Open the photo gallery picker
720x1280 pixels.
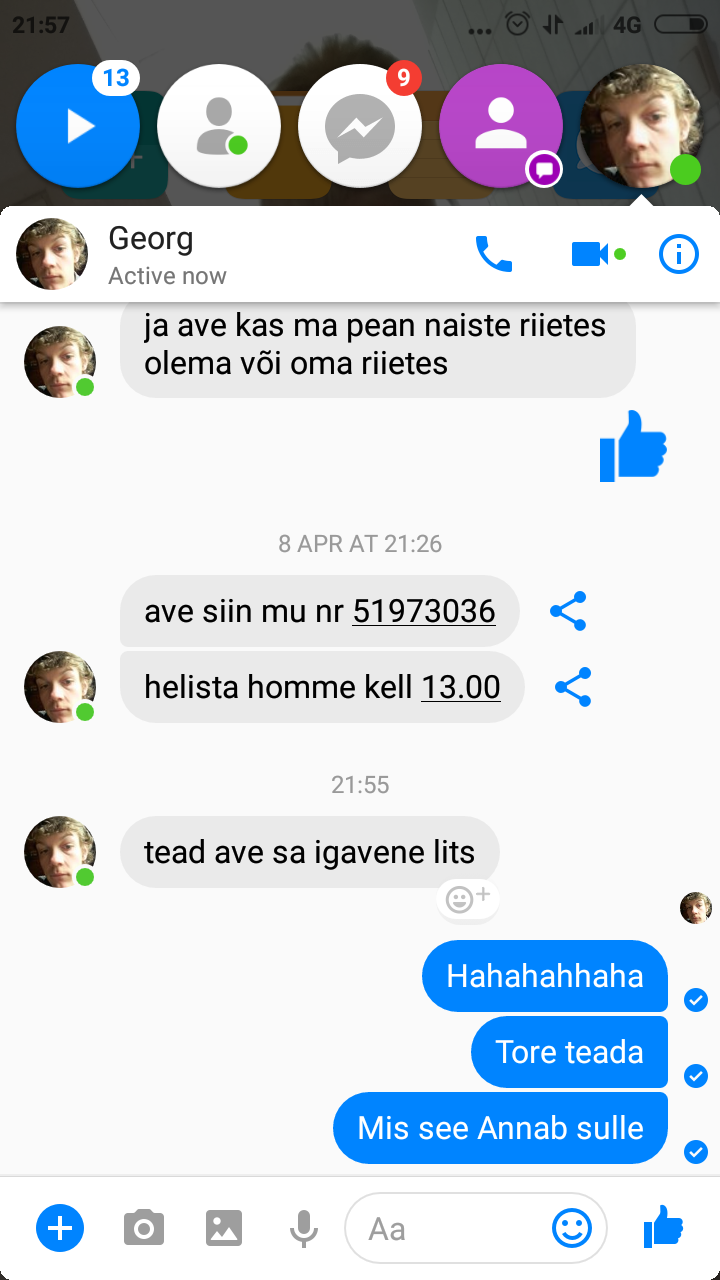(224, 1227)
